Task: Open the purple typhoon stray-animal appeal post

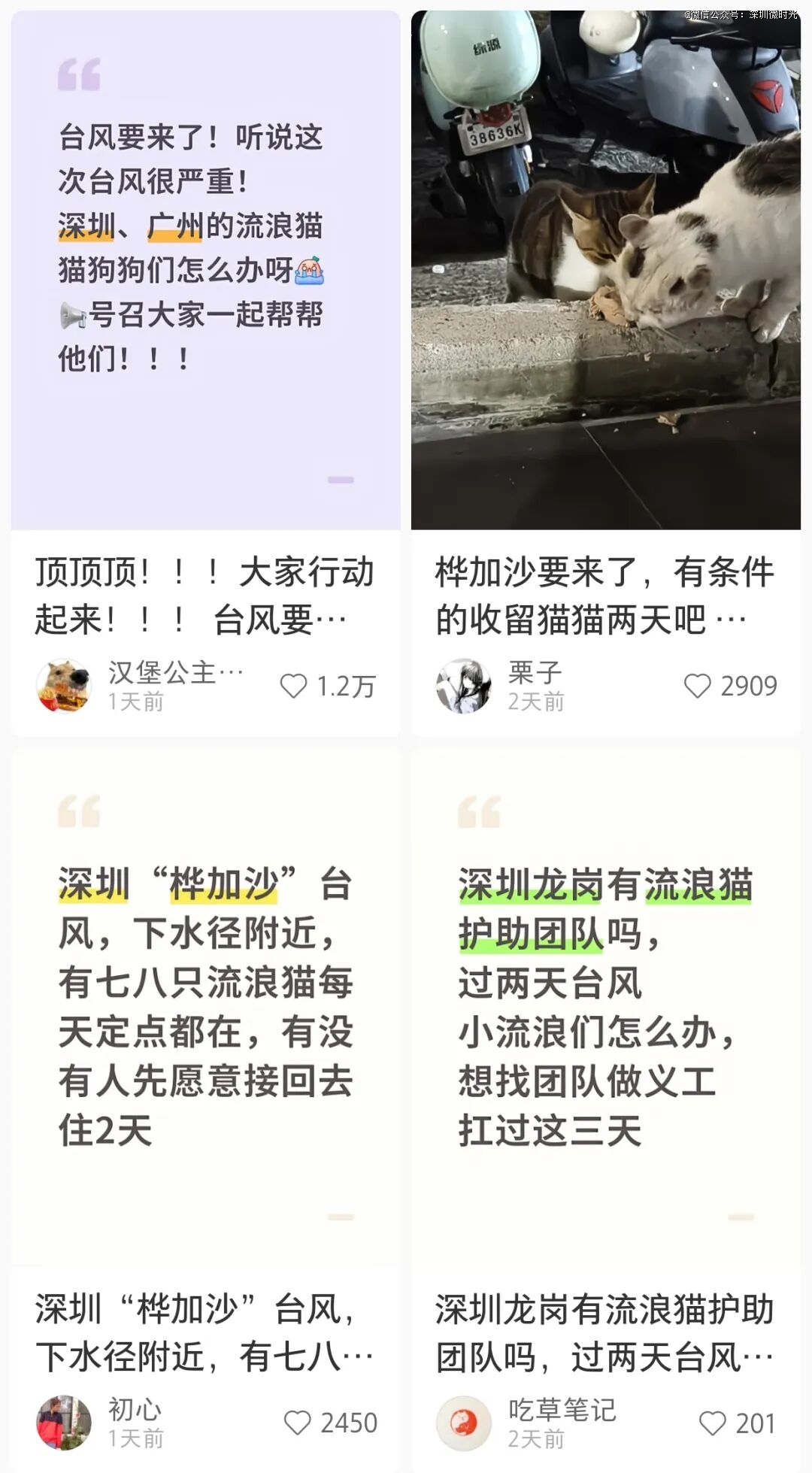Action: coord(205,271)
